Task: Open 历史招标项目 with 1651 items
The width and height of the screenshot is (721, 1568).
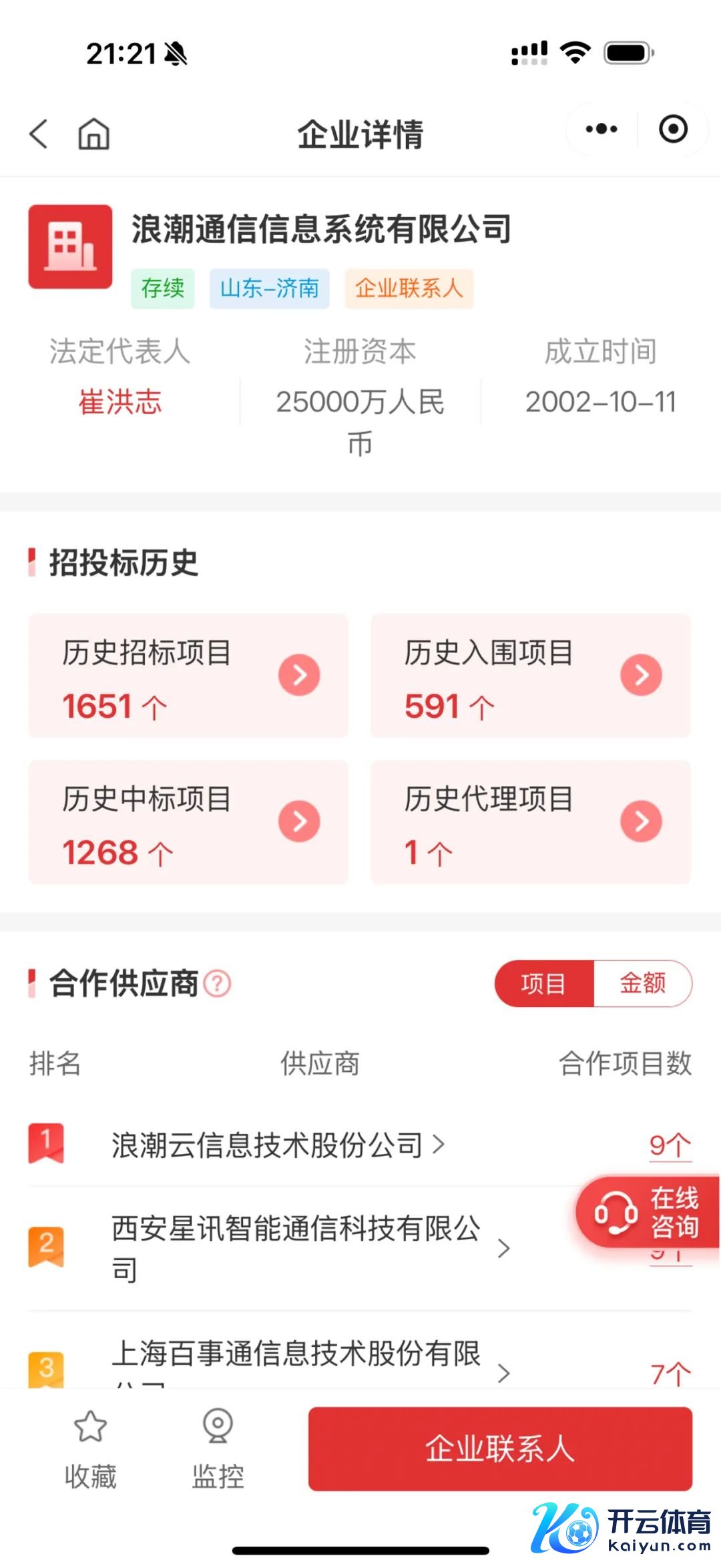Action: 188,676
